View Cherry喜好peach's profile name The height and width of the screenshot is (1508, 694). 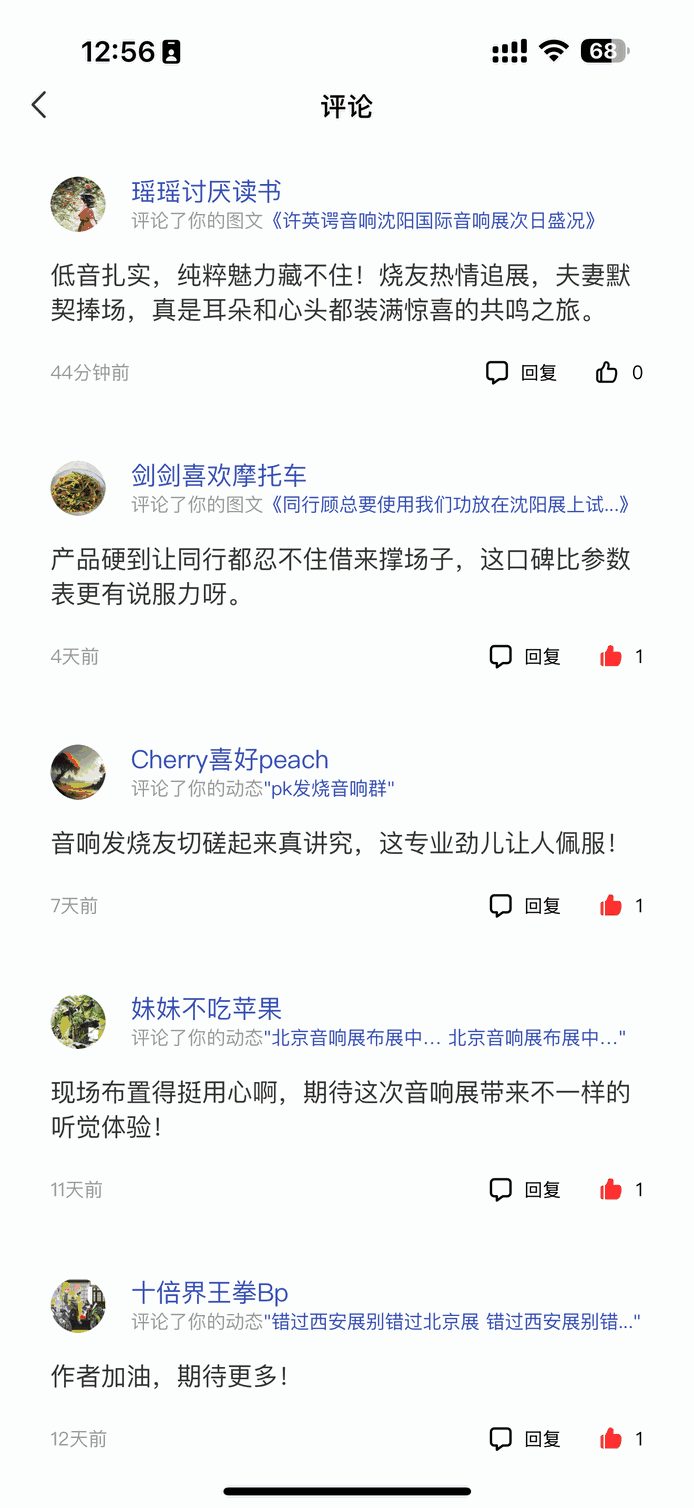coord(229,760)
